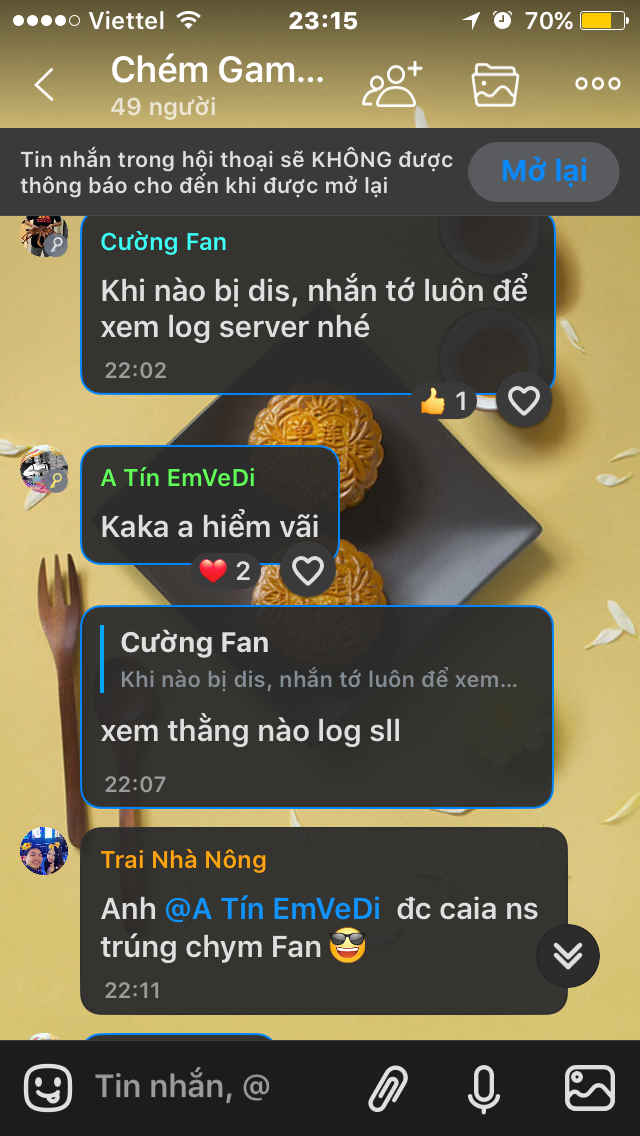This screenshot has height=1136, width=640.
Task: Open the quoted Cường Fan message
Action: coord(318,660)
